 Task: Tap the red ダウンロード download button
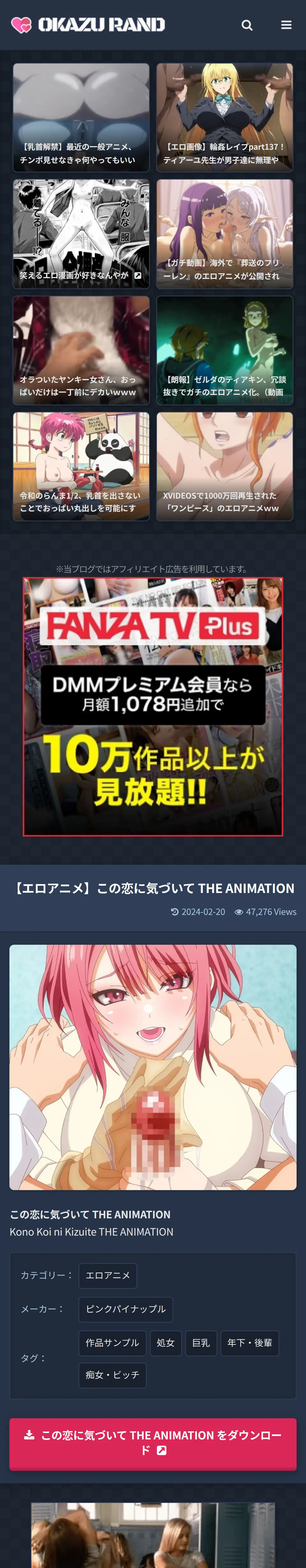[153, 1443]
